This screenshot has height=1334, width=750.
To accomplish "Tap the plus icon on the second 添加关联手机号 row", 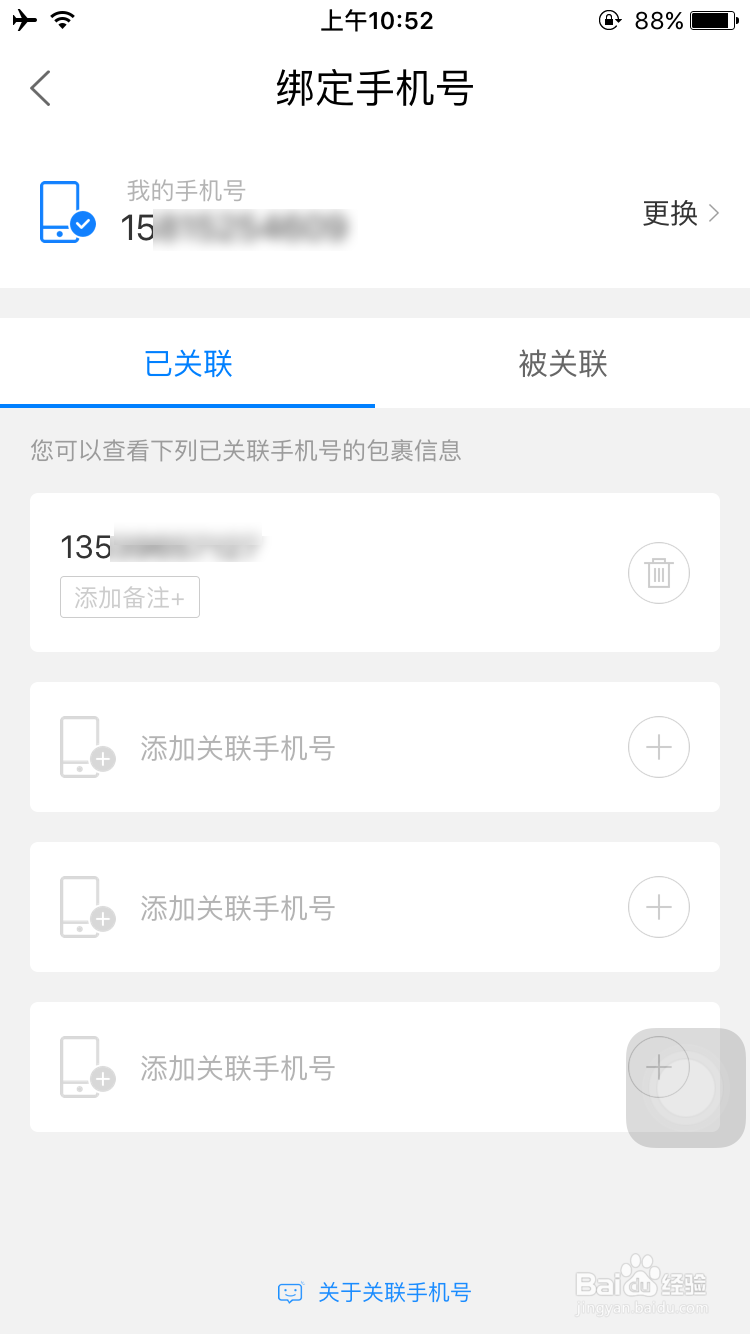I will tap(658, 907).
